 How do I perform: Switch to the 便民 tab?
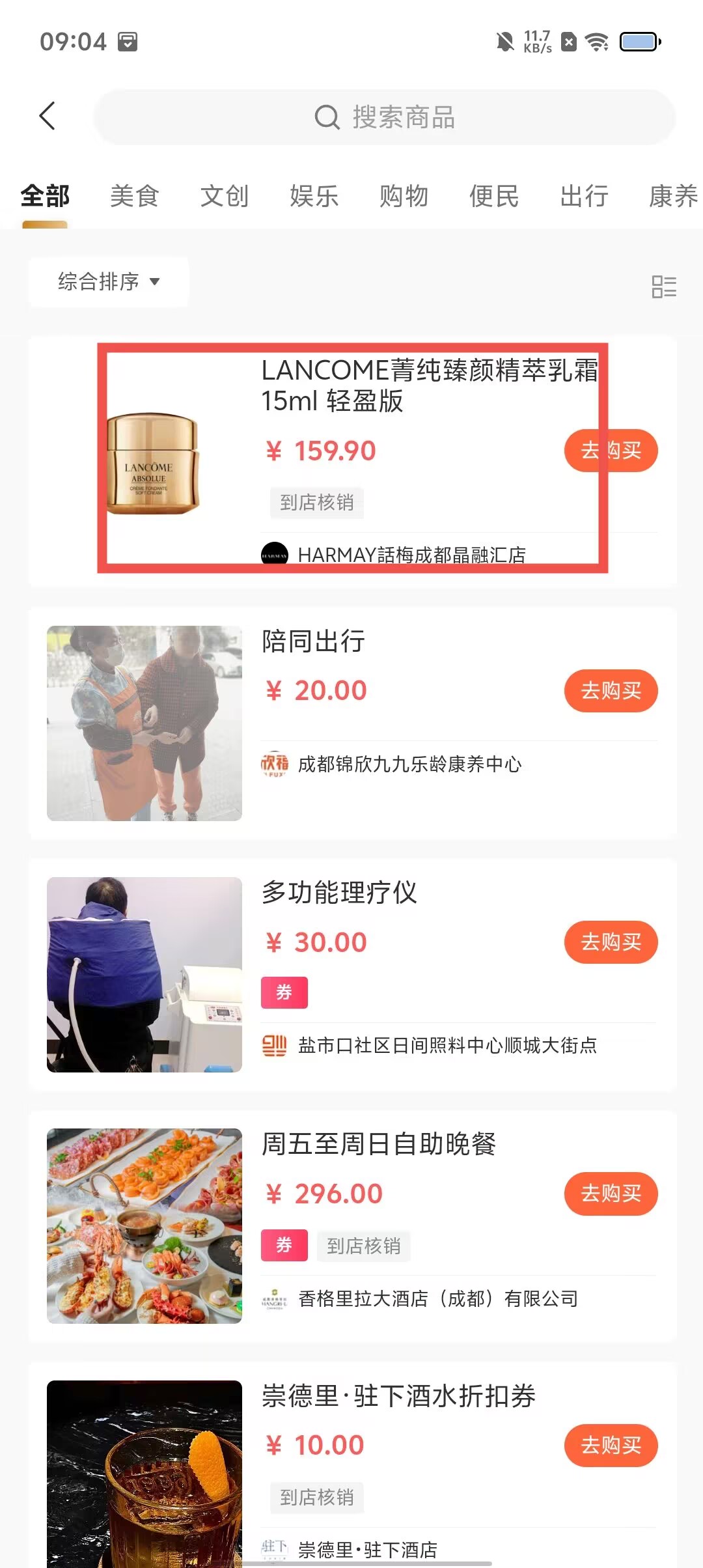pos(494,196)
